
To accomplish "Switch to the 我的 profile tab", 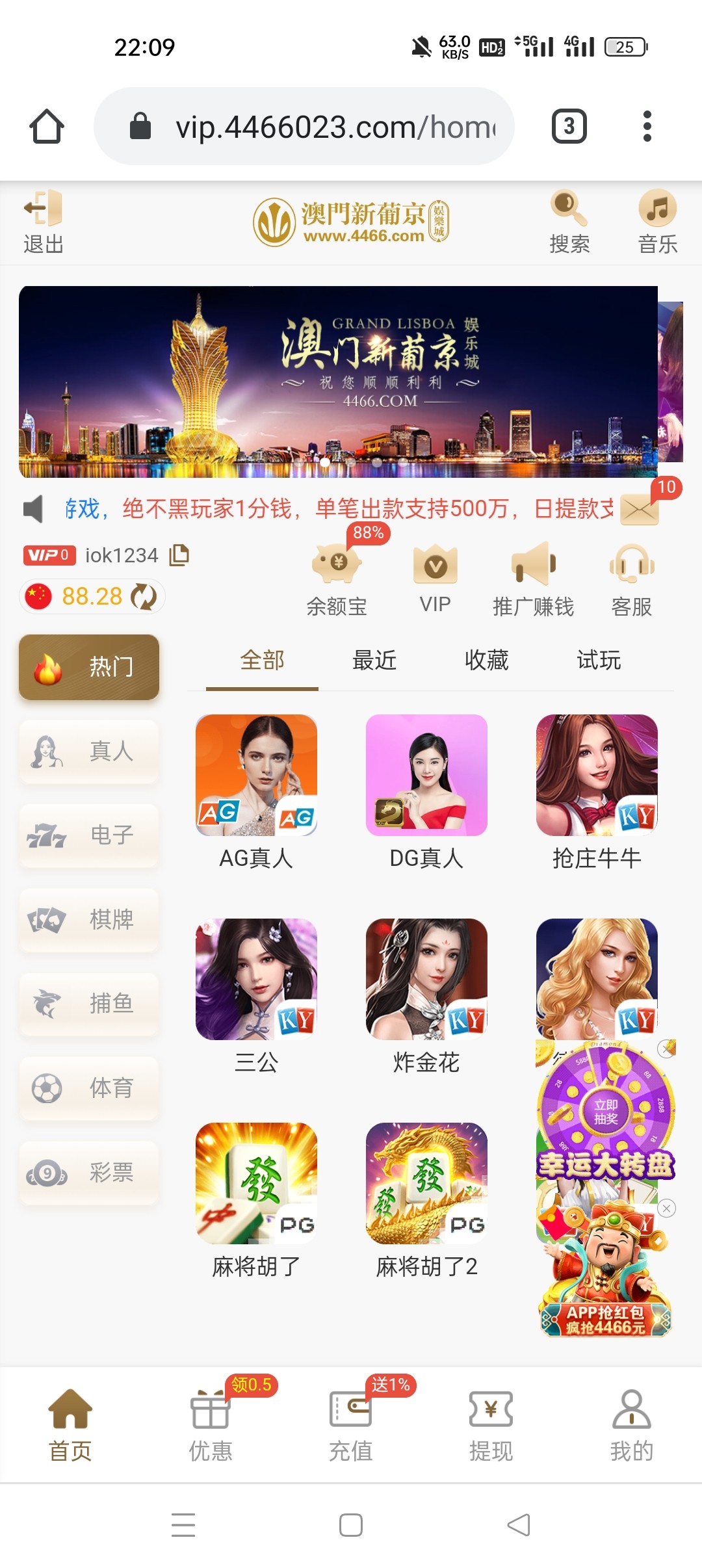I will (x=631, y=1424).
